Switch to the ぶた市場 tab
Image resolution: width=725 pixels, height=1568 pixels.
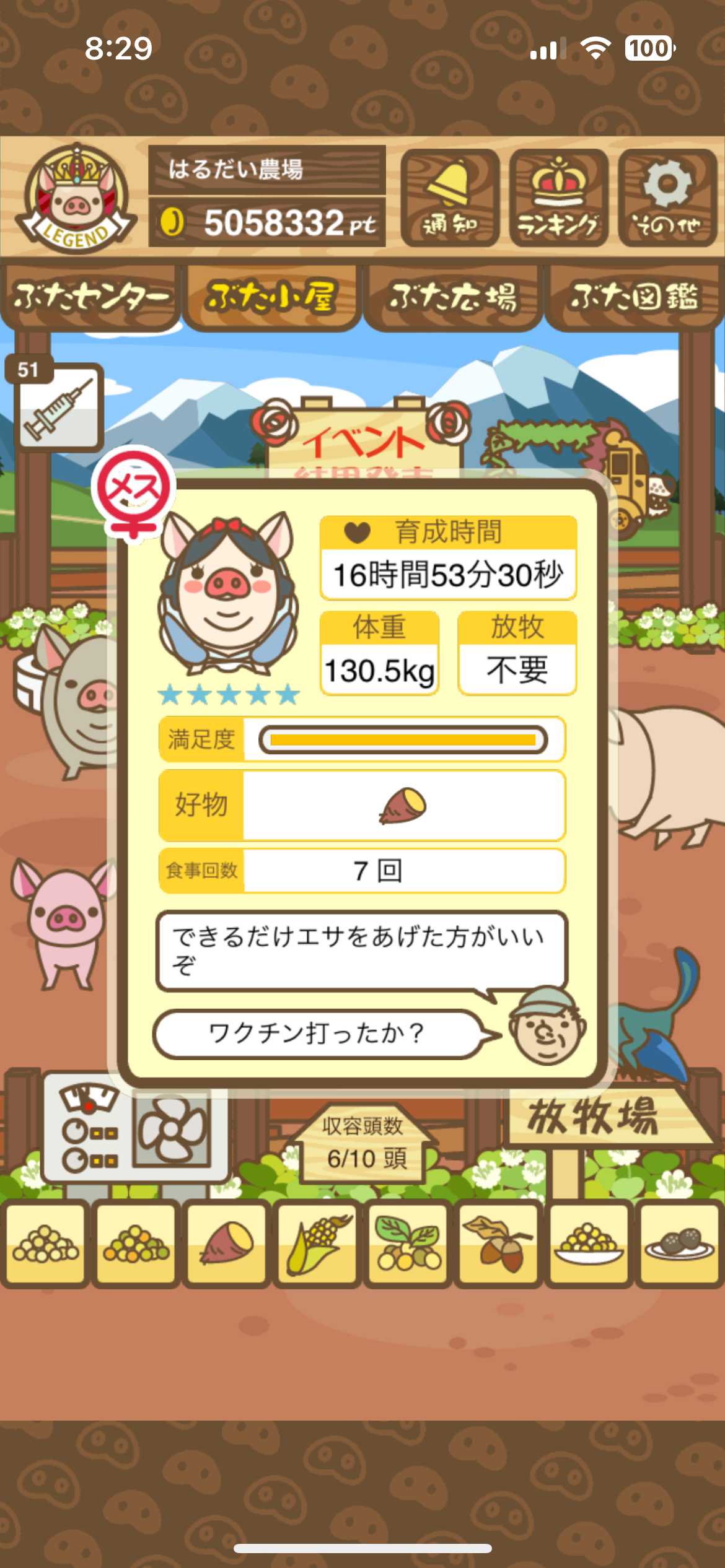(453, 297)
